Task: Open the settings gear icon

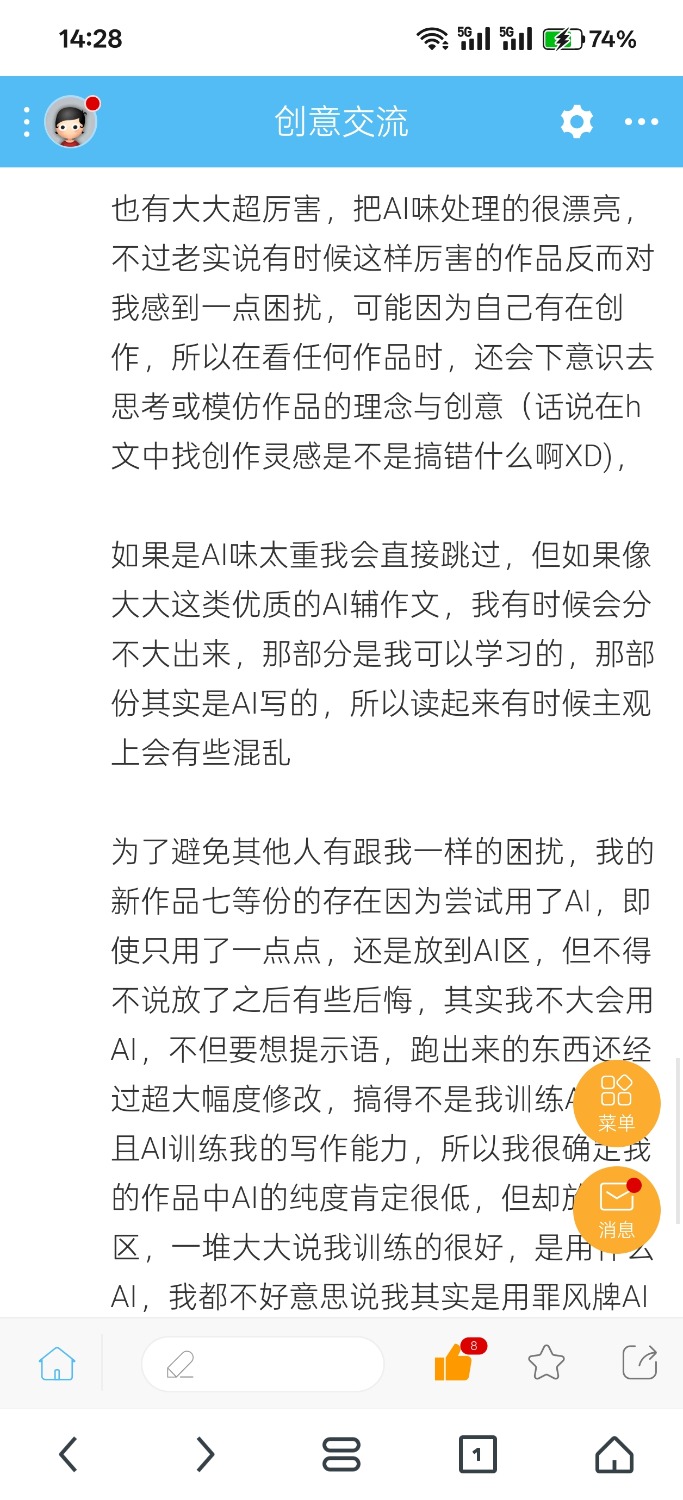Action: point(576,122)
